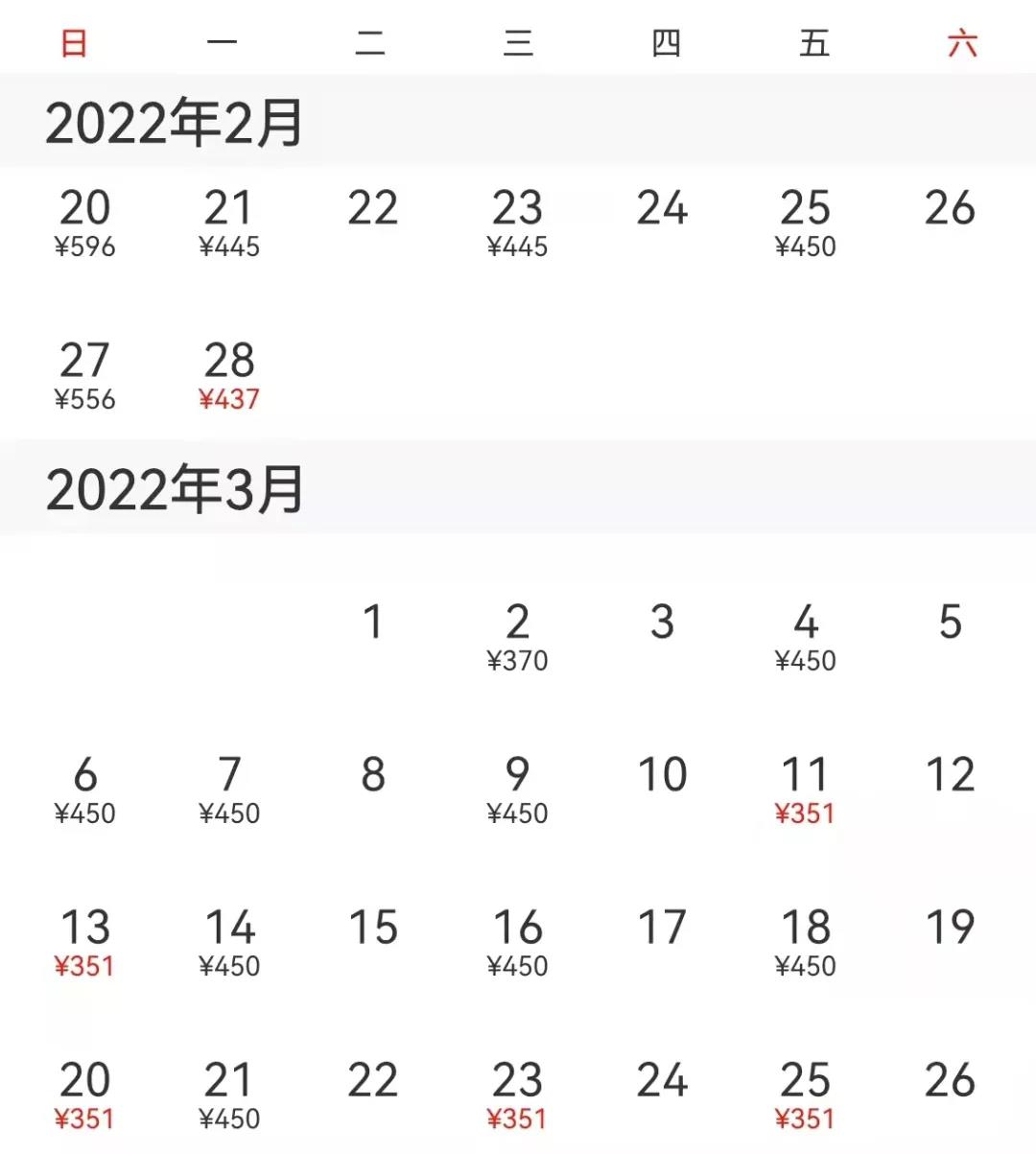Choose March 6 at ¥450
1036x1154 pixels.
tap(85, 789)
